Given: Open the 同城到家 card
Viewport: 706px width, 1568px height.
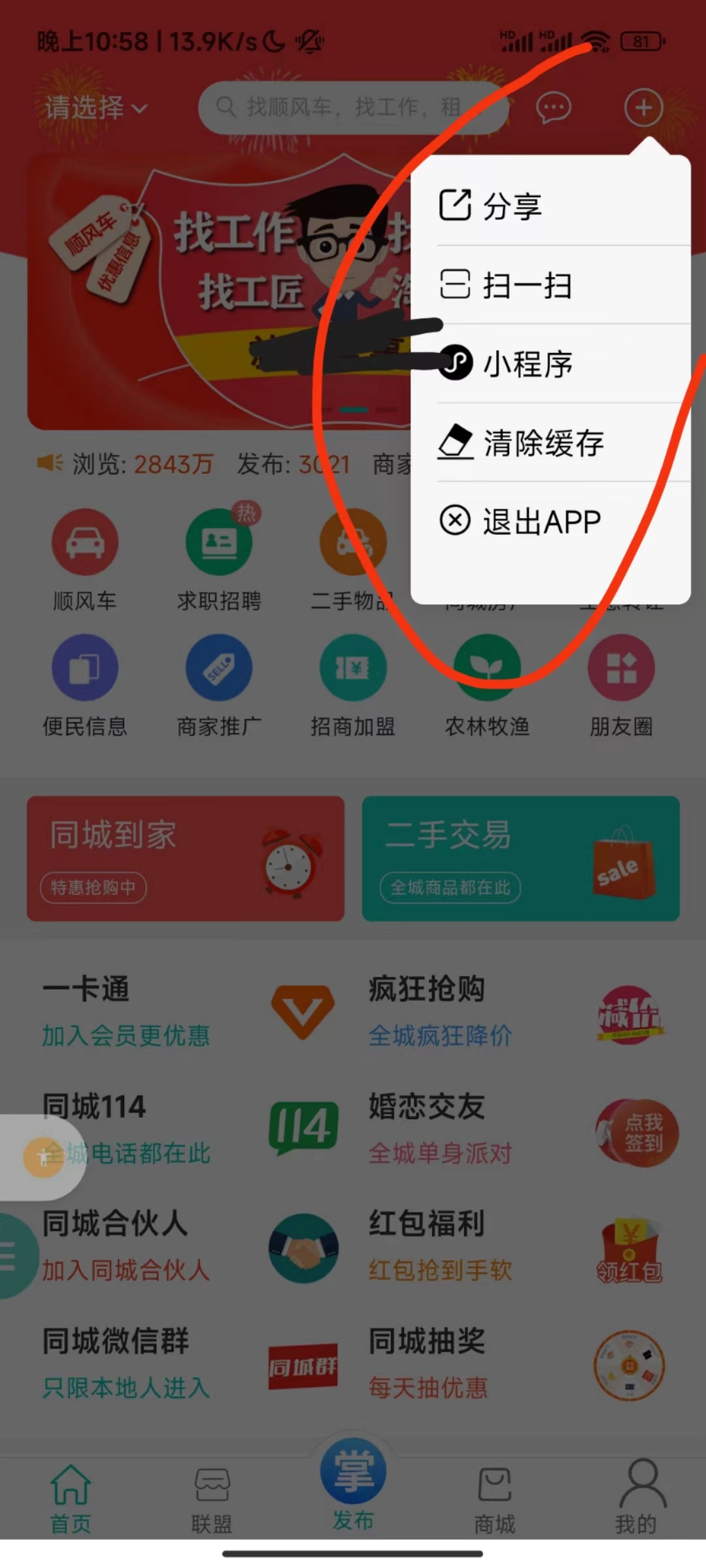Looking at the screenshot, I should (186, 858).
